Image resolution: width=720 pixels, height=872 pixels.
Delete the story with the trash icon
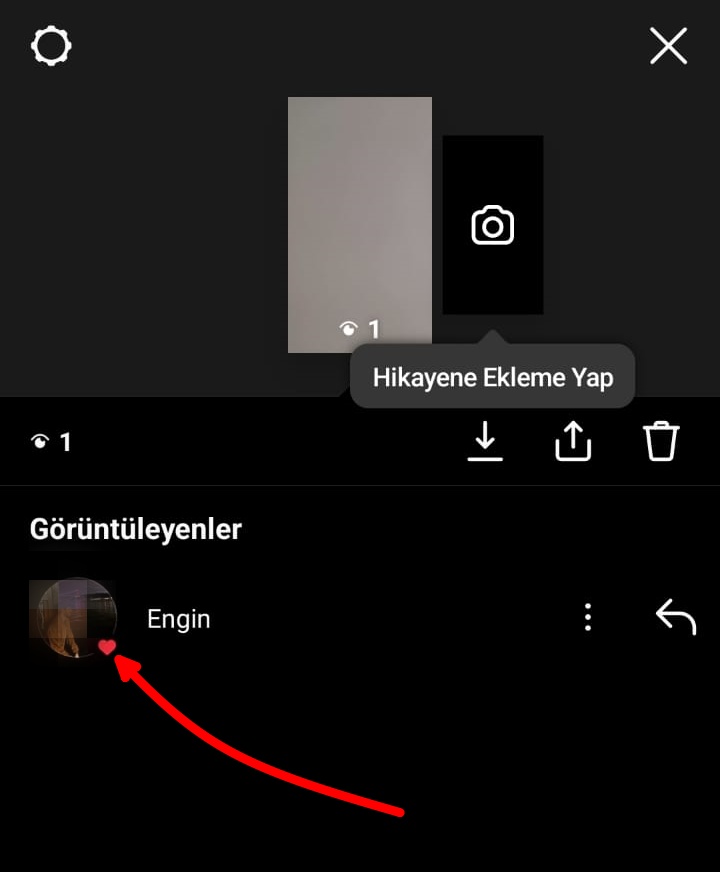[x=660, y=441]
